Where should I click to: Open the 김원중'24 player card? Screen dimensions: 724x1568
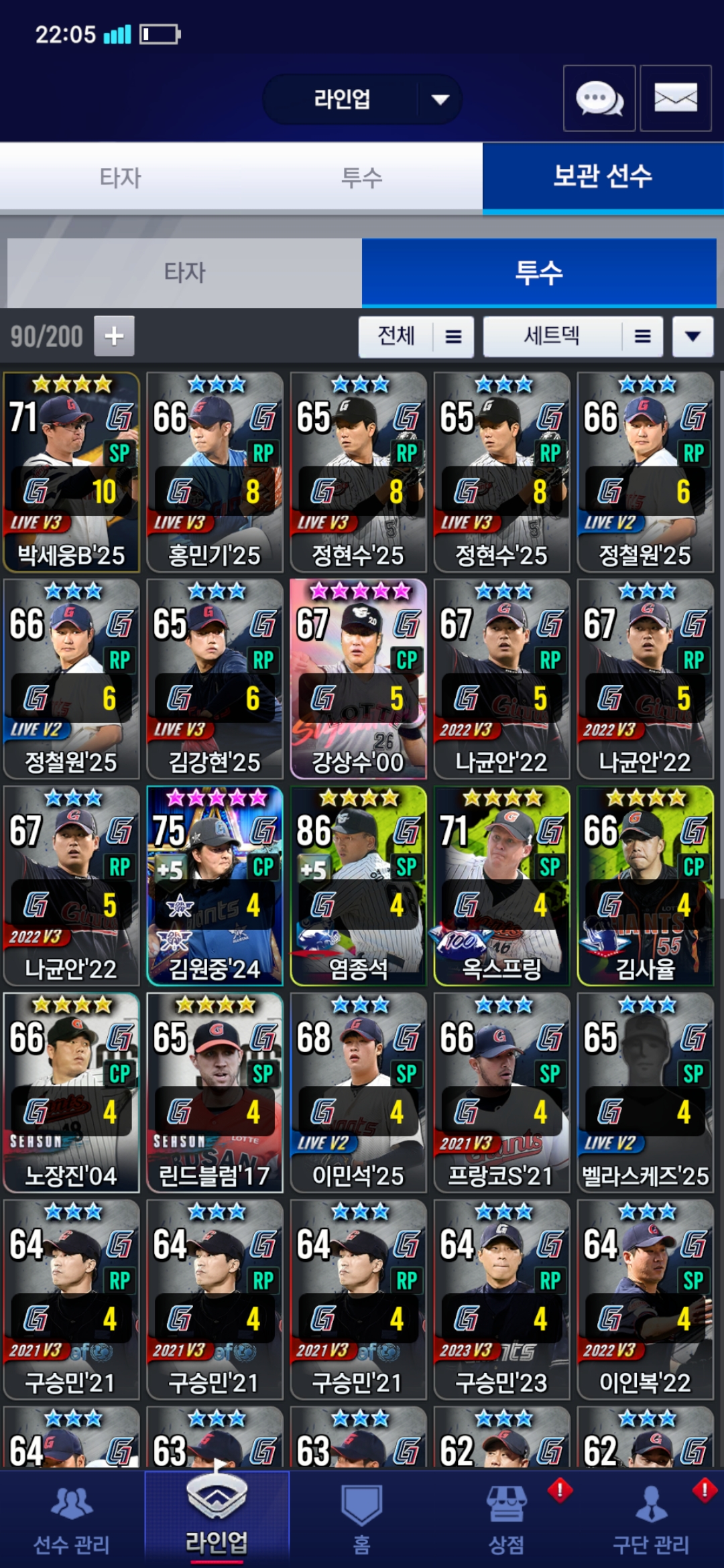pos(215,886)
